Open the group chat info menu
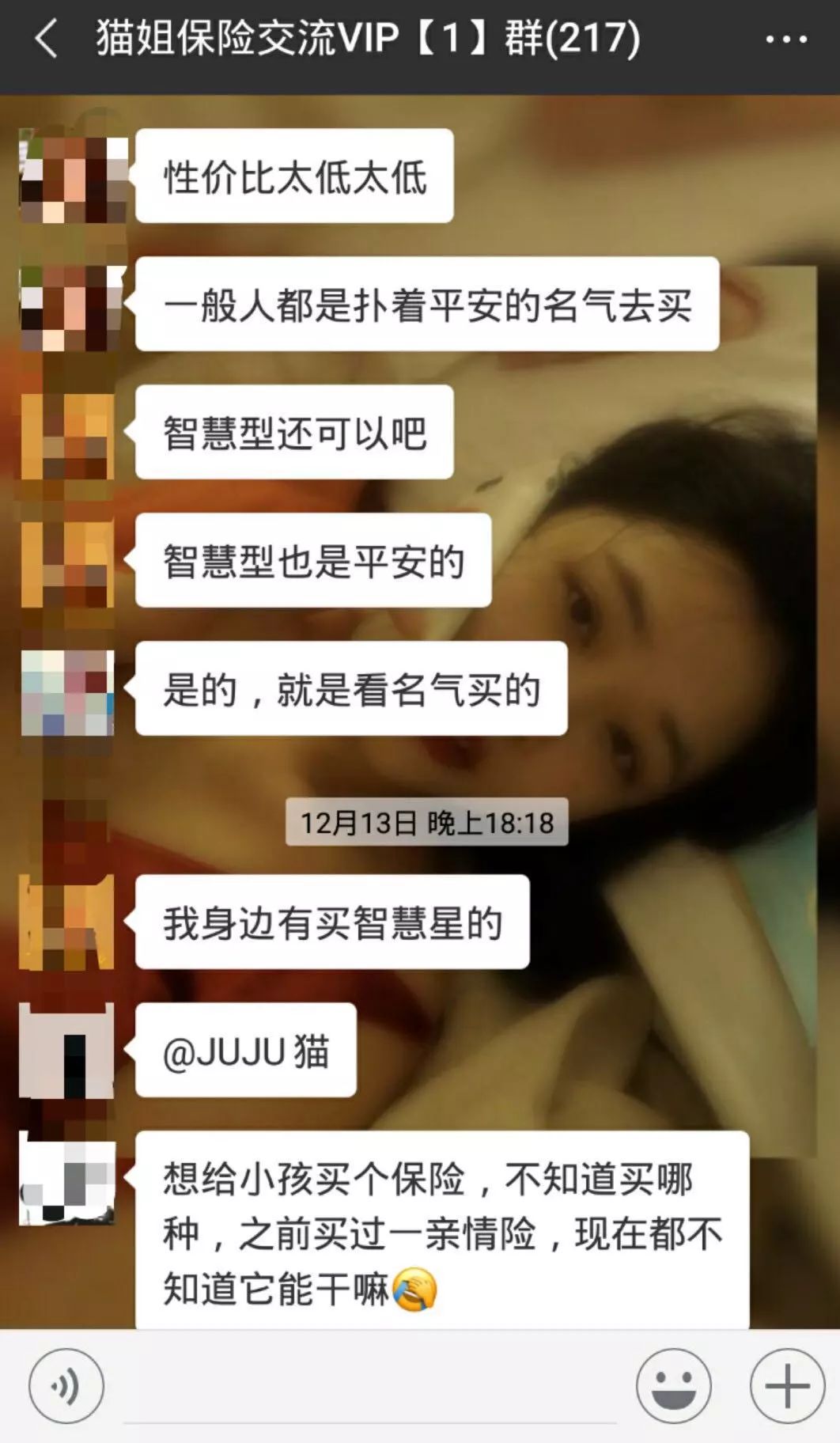This screenshot has width=840, height=1443. point(786,39)
